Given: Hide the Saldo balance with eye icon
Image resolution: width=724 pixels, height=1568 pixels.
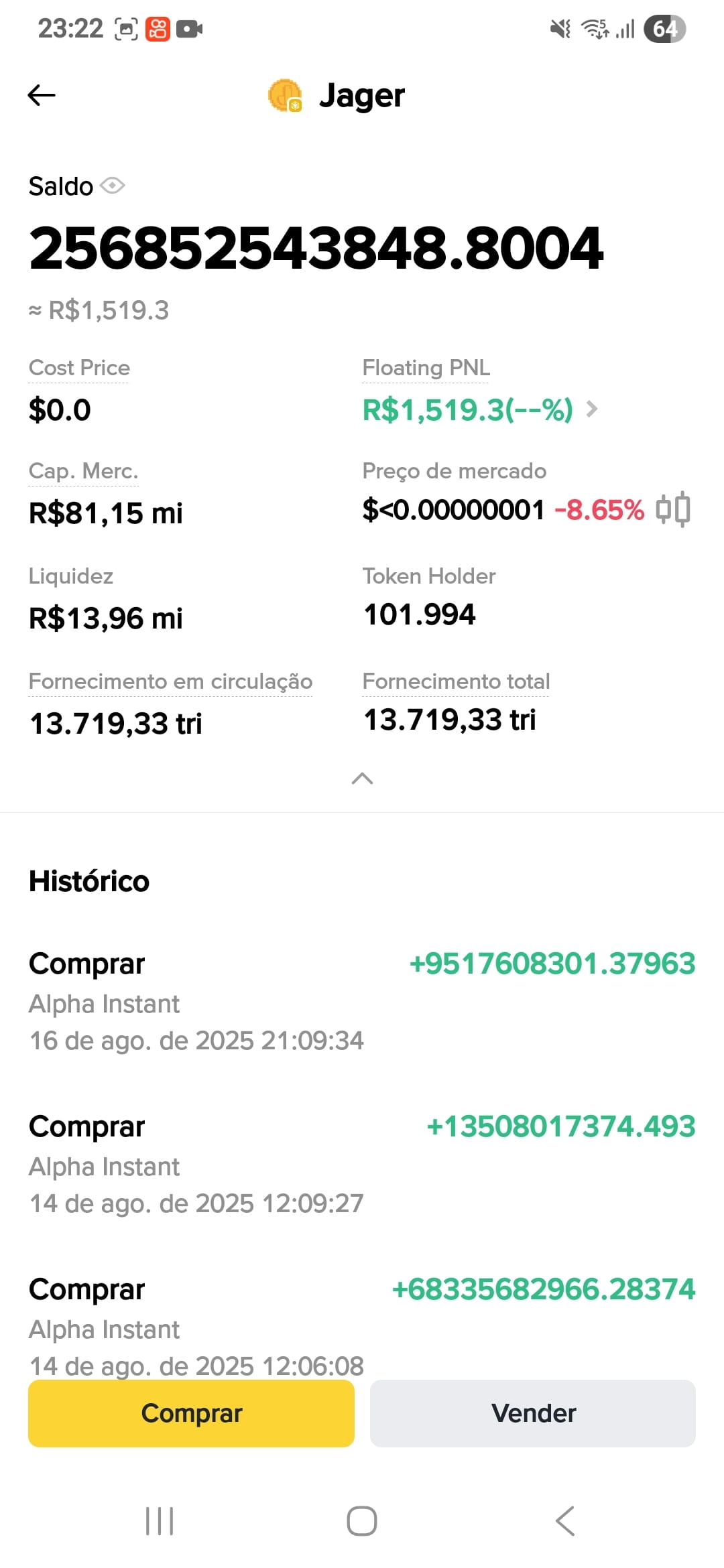Looking at the screenshot, I should tap(113, 186).
